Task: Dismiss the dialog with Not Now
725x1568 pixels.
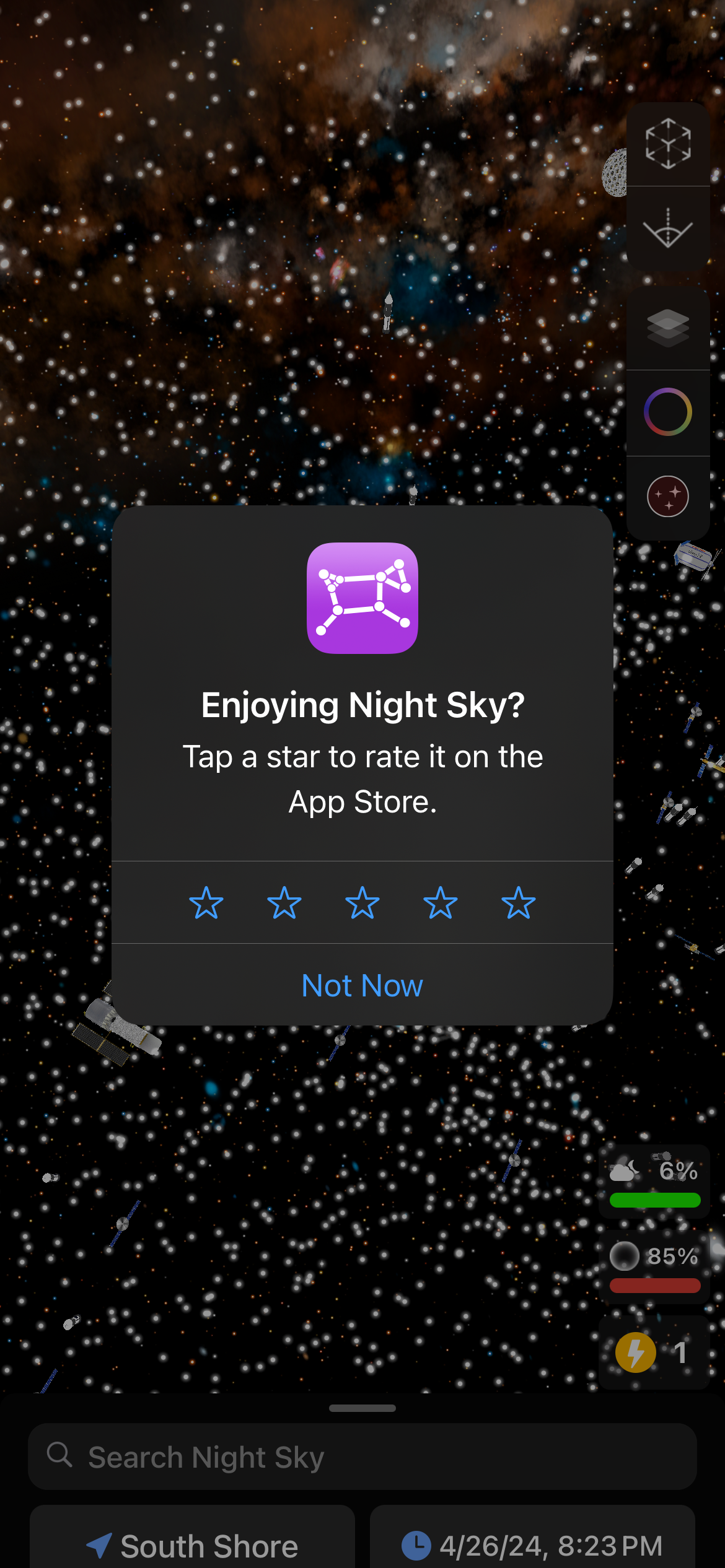Action: pyautogui.click(x=362, y=985)
